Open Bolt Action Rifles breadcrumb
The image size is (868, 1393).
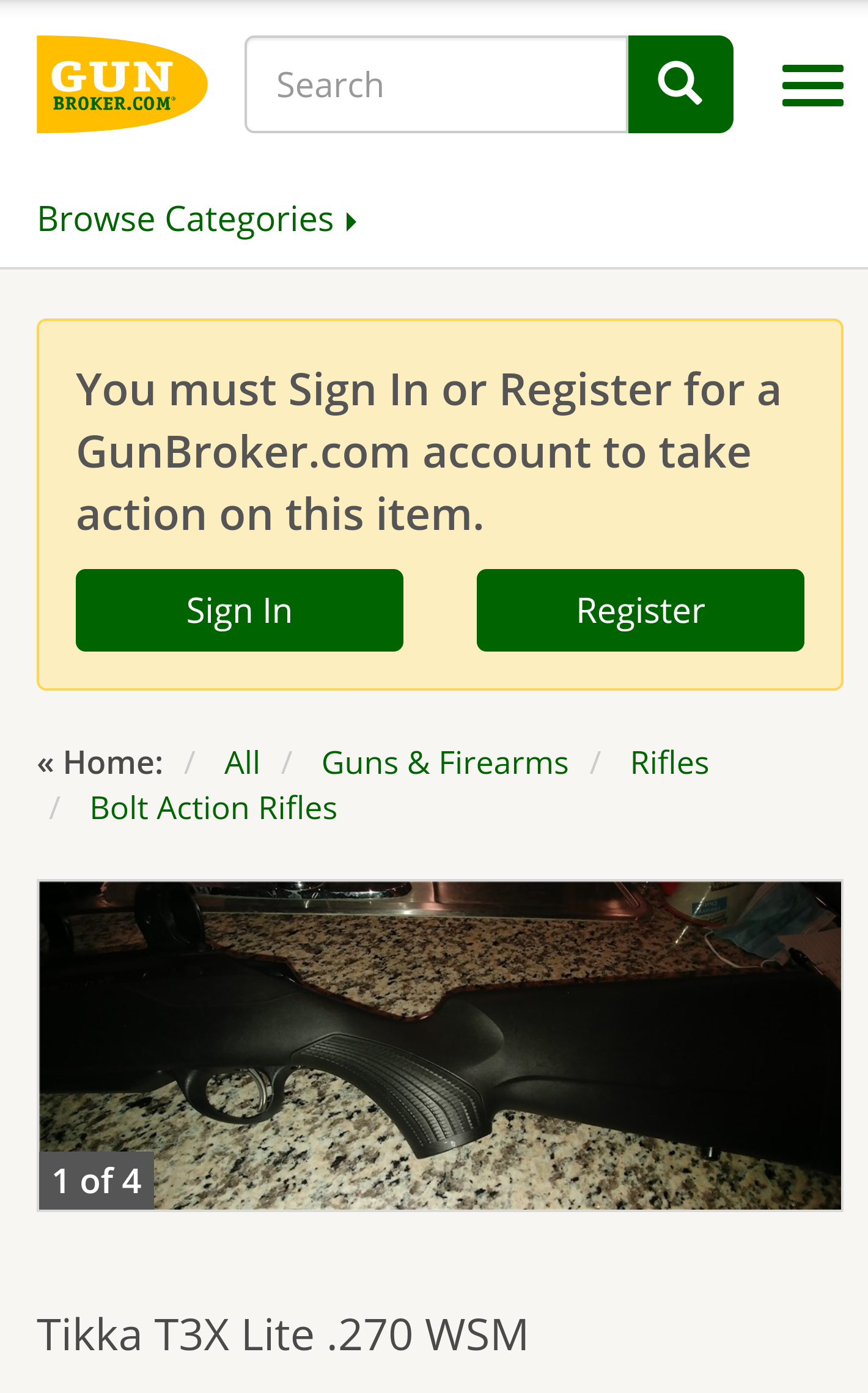pyautogui.click(x=213, y=807)
